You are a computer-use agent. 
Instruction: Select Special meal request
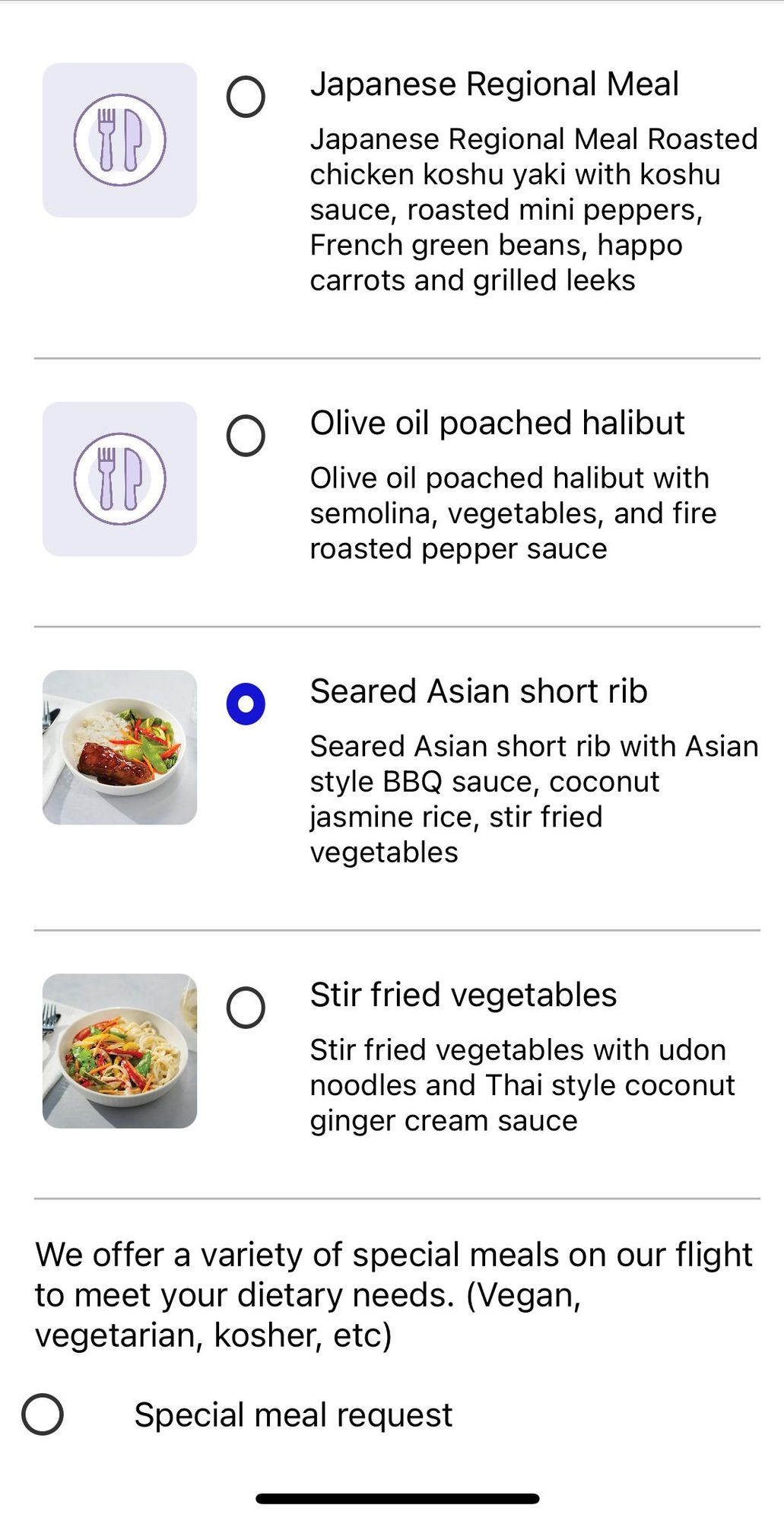click(x=43, y=1415)
